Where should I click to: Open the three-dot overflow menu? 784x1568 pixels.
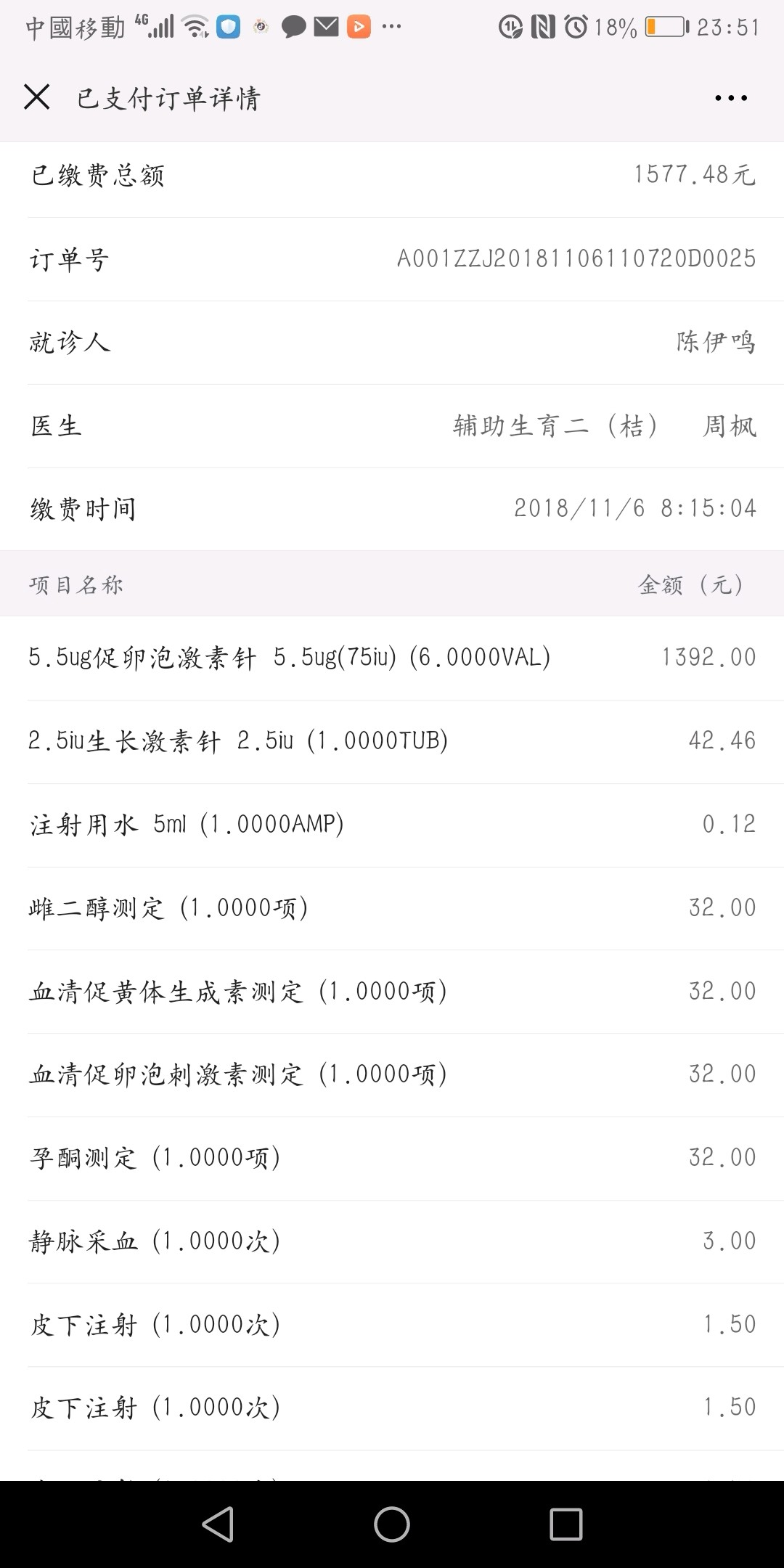click(730, 98)
